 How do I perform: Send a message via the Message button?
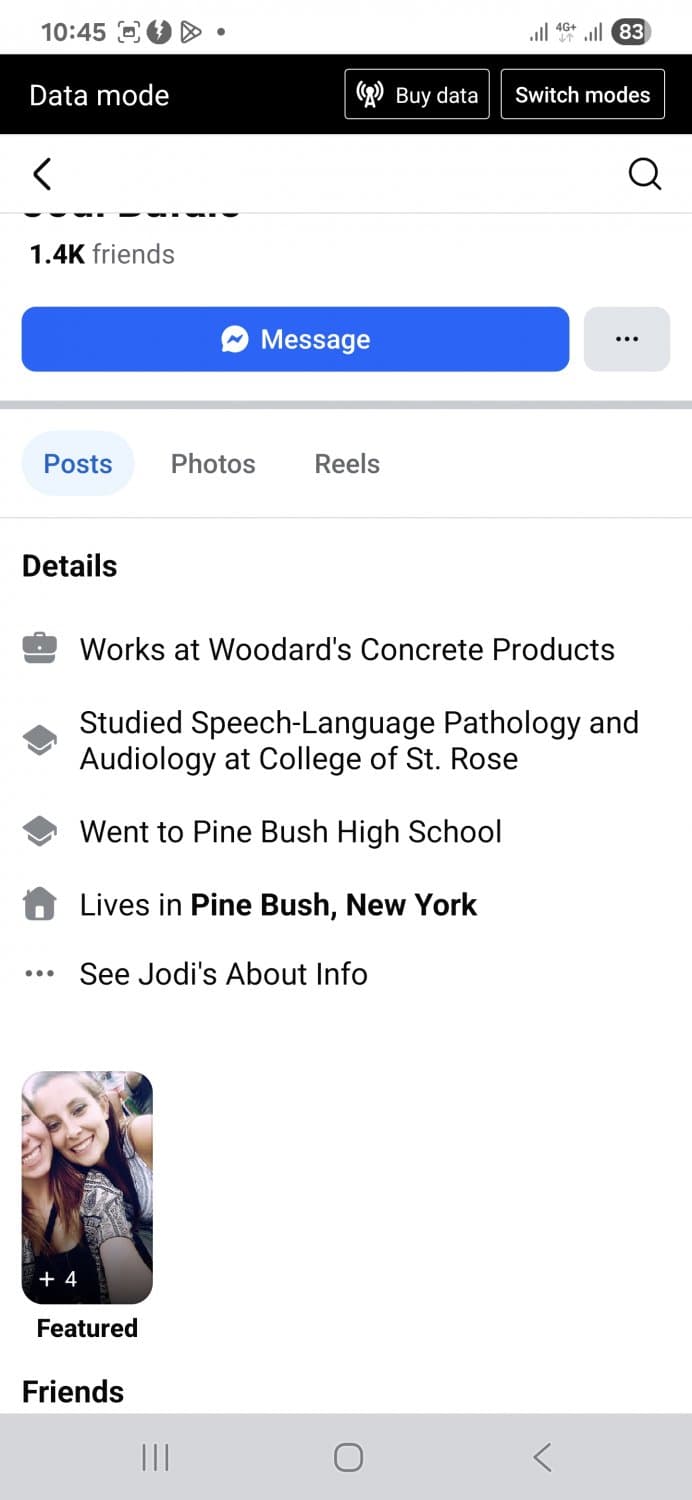[295, 339]
